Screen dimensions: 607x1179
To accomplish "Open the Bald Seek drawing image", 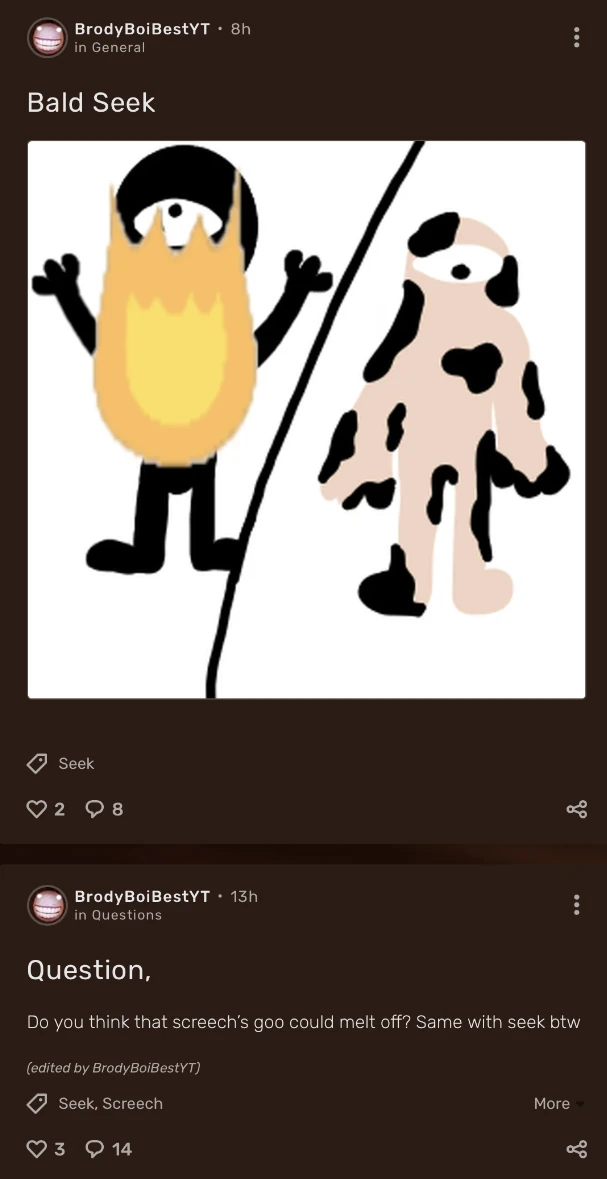I will [306, 420].
